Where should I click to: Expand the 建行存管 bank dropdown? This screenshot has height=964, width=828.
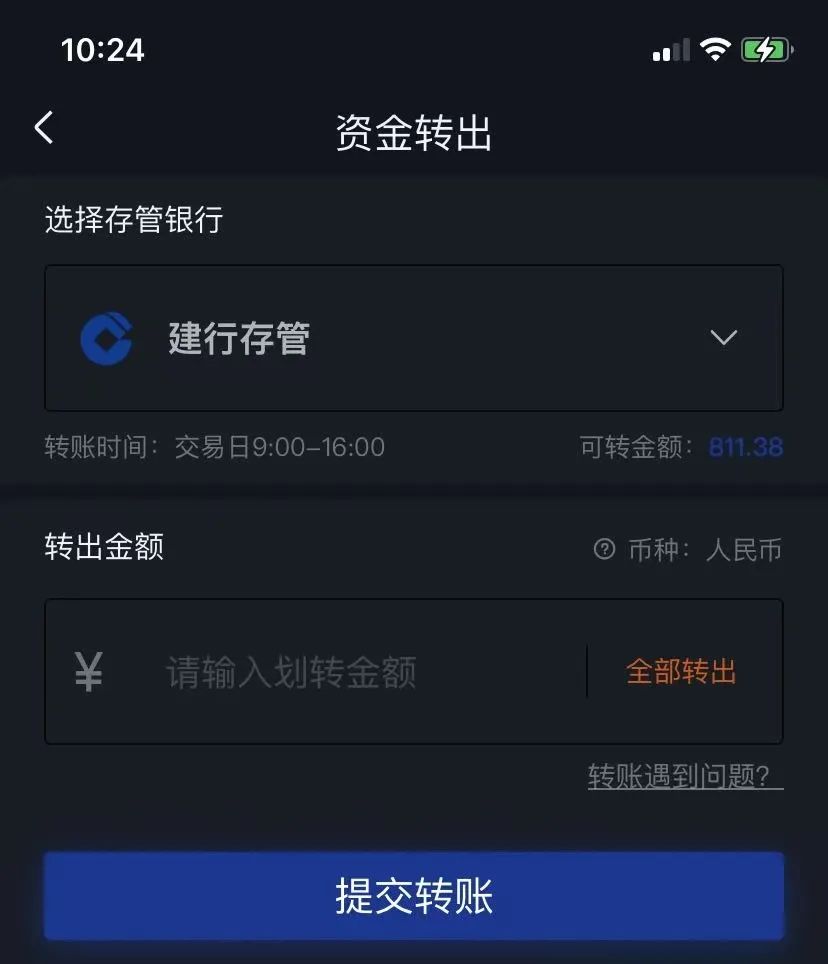[413, 338]
